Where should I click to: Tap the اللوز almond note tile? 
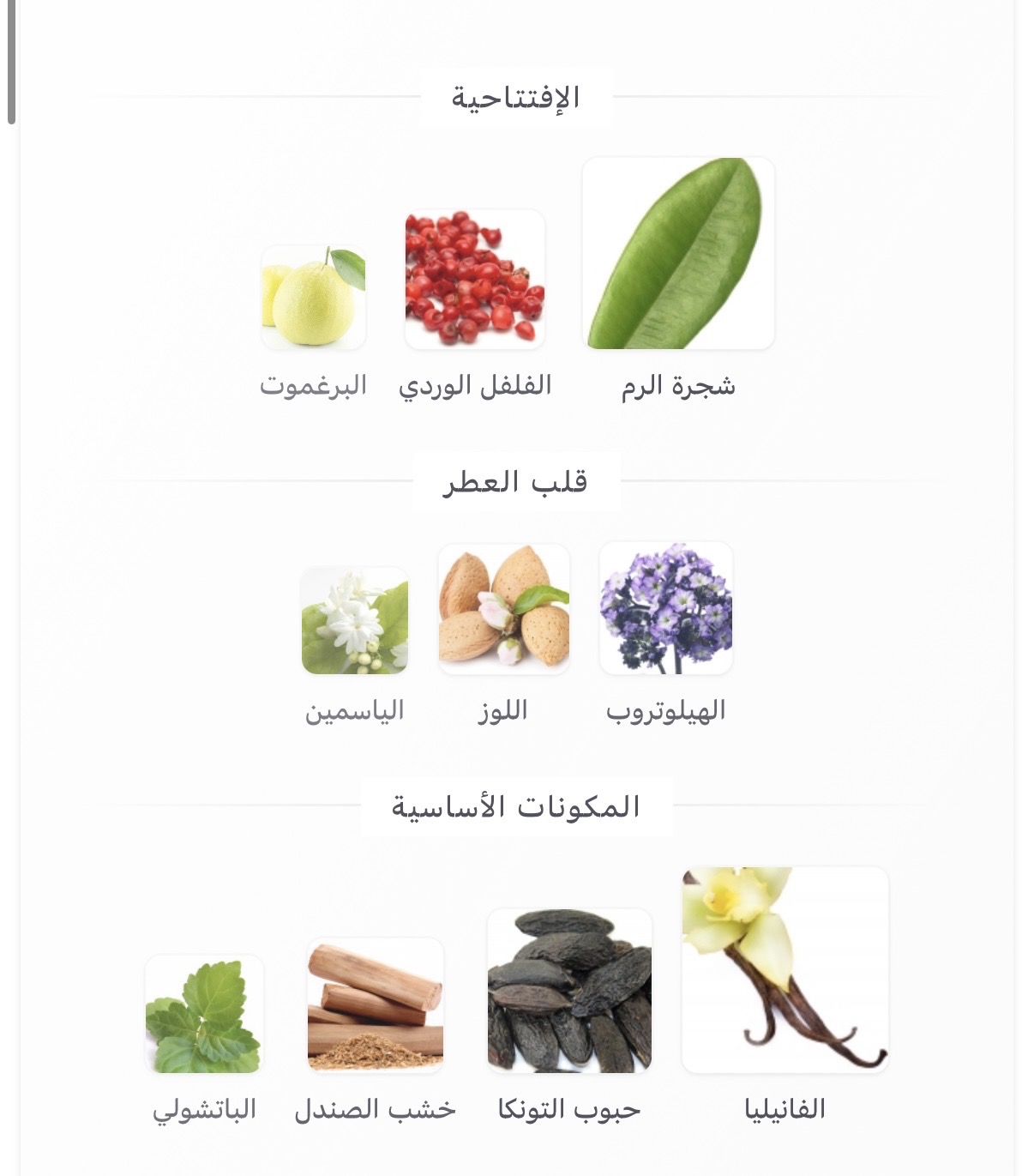[x=504, y=608]
